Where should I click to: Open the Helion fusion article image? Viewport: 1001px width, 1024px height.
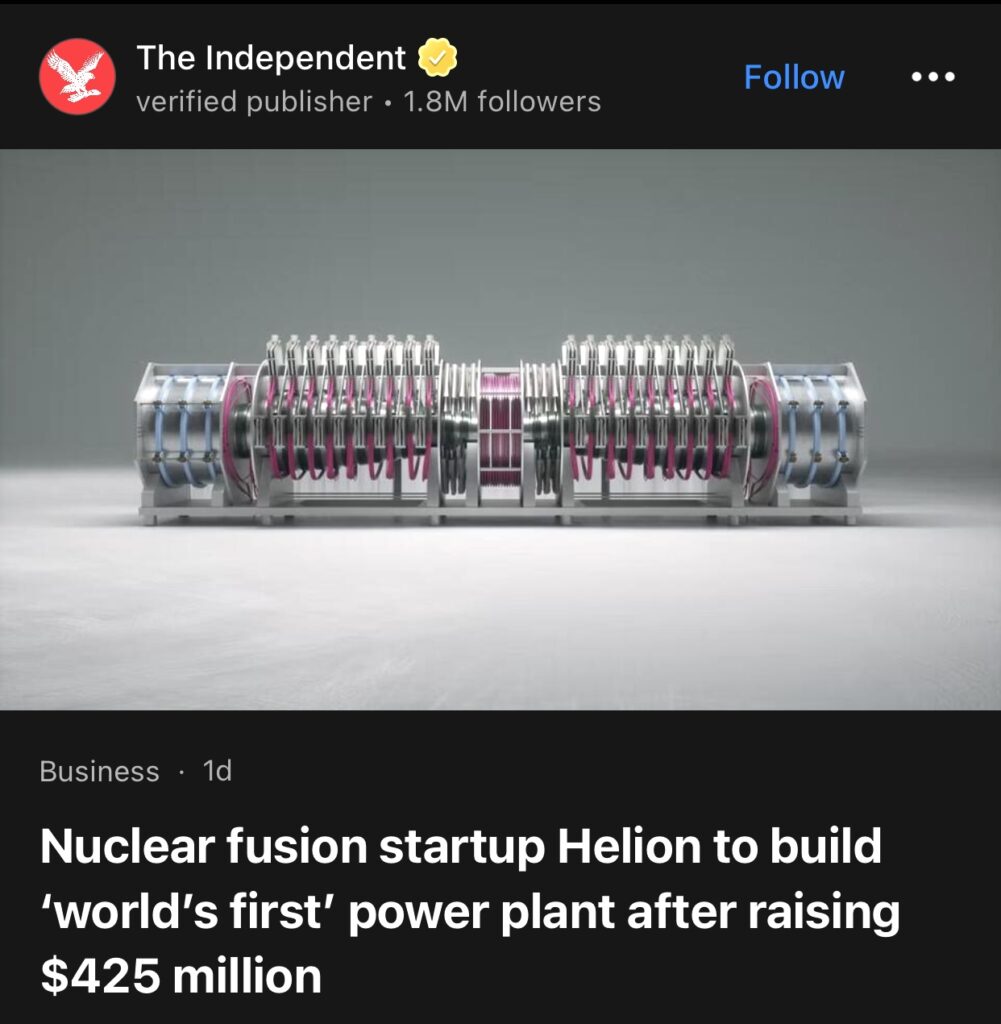[x=500, y=430]
